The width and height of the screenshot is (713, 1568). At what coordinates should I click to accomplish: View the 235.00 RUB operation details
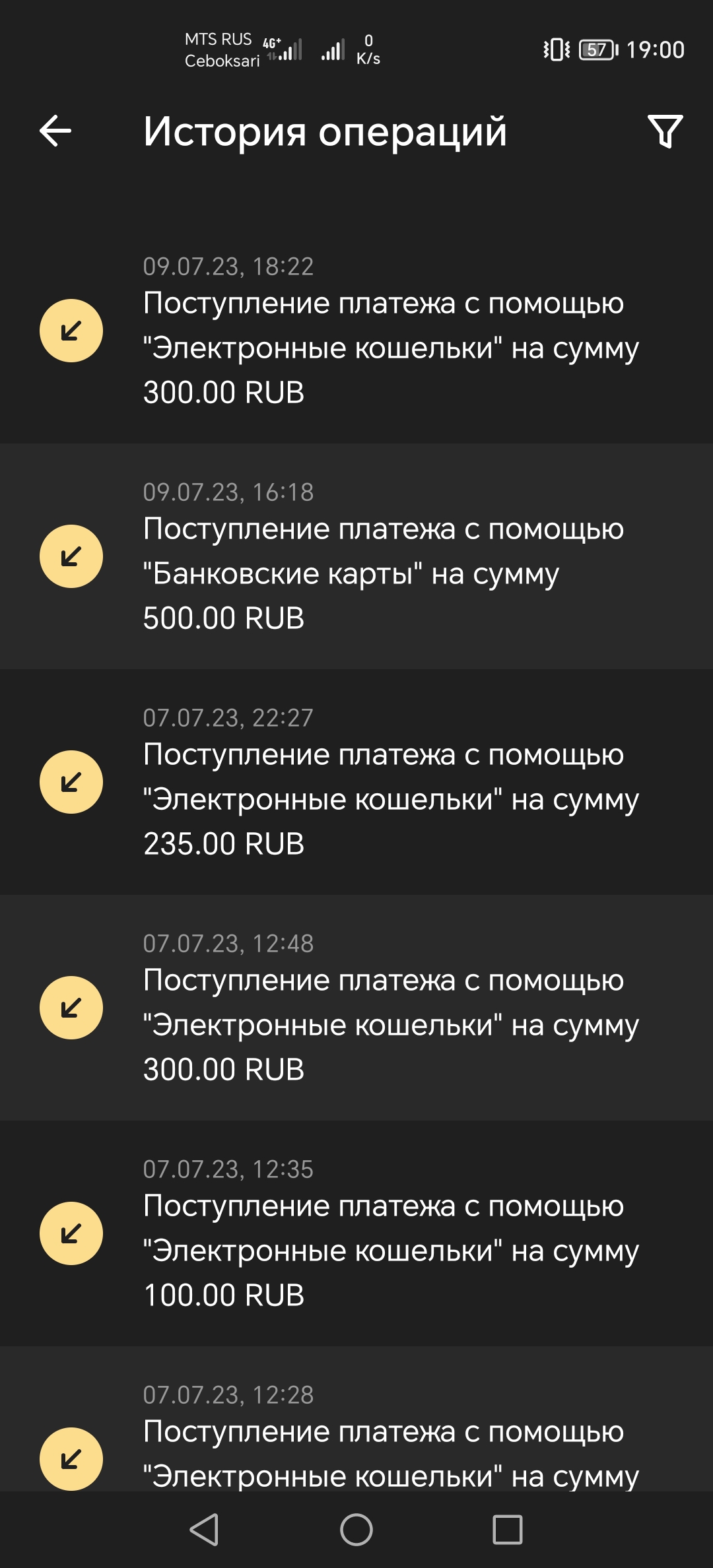(356, 783)
